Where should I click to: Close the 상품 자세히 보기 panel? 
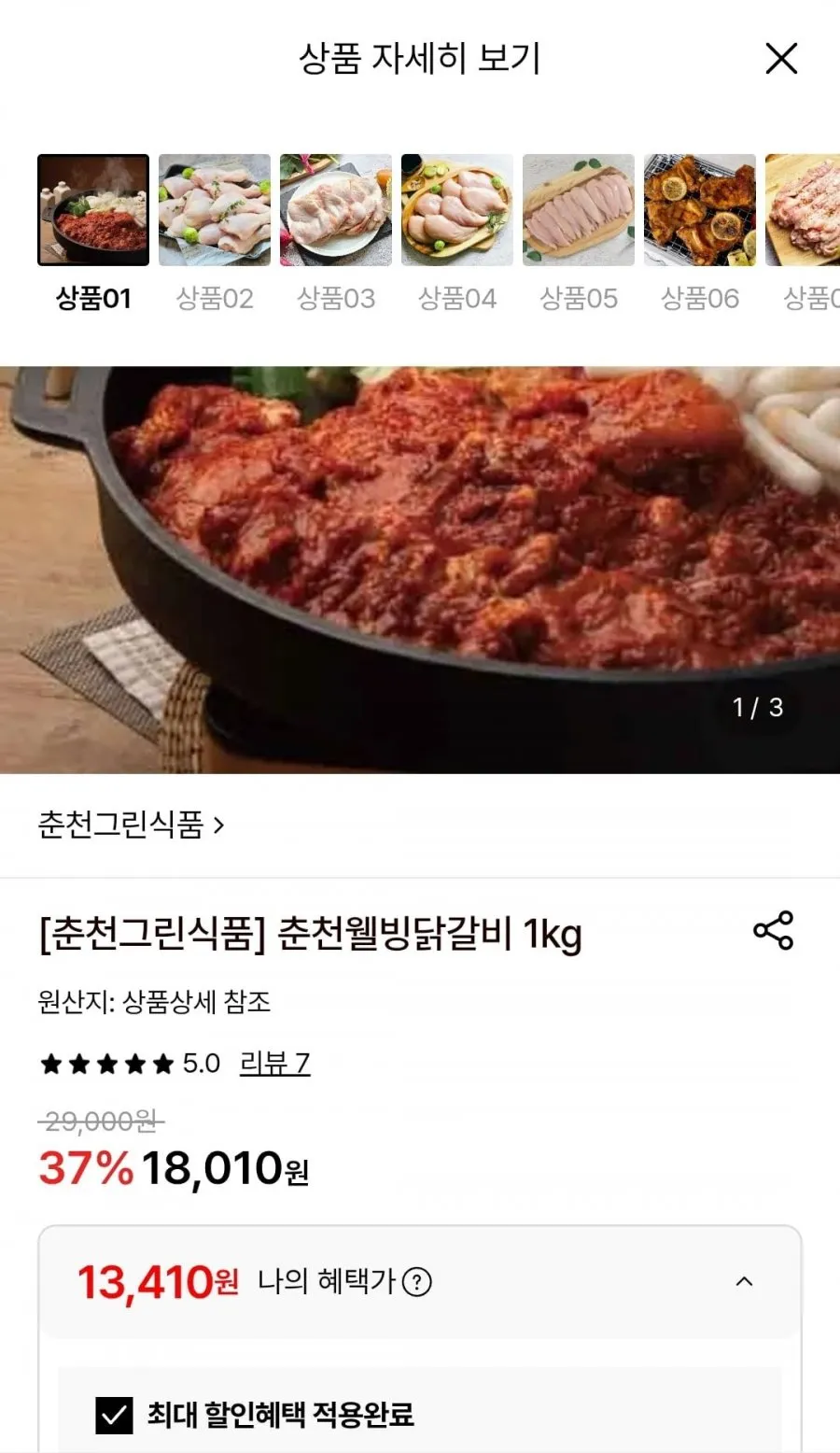[781, 58]
